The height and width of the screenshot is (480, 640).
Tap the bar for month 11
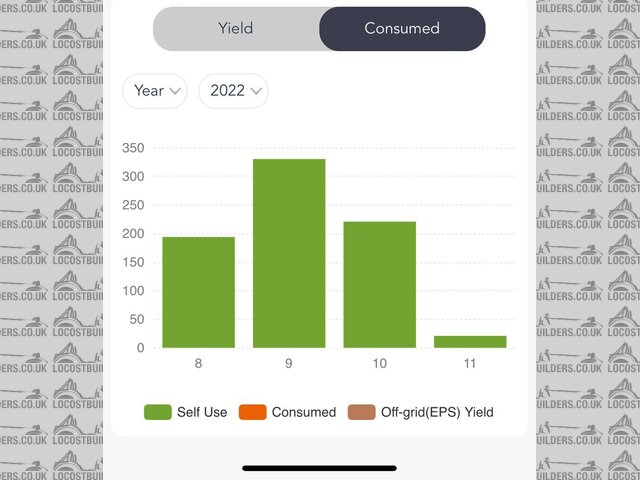470,341
